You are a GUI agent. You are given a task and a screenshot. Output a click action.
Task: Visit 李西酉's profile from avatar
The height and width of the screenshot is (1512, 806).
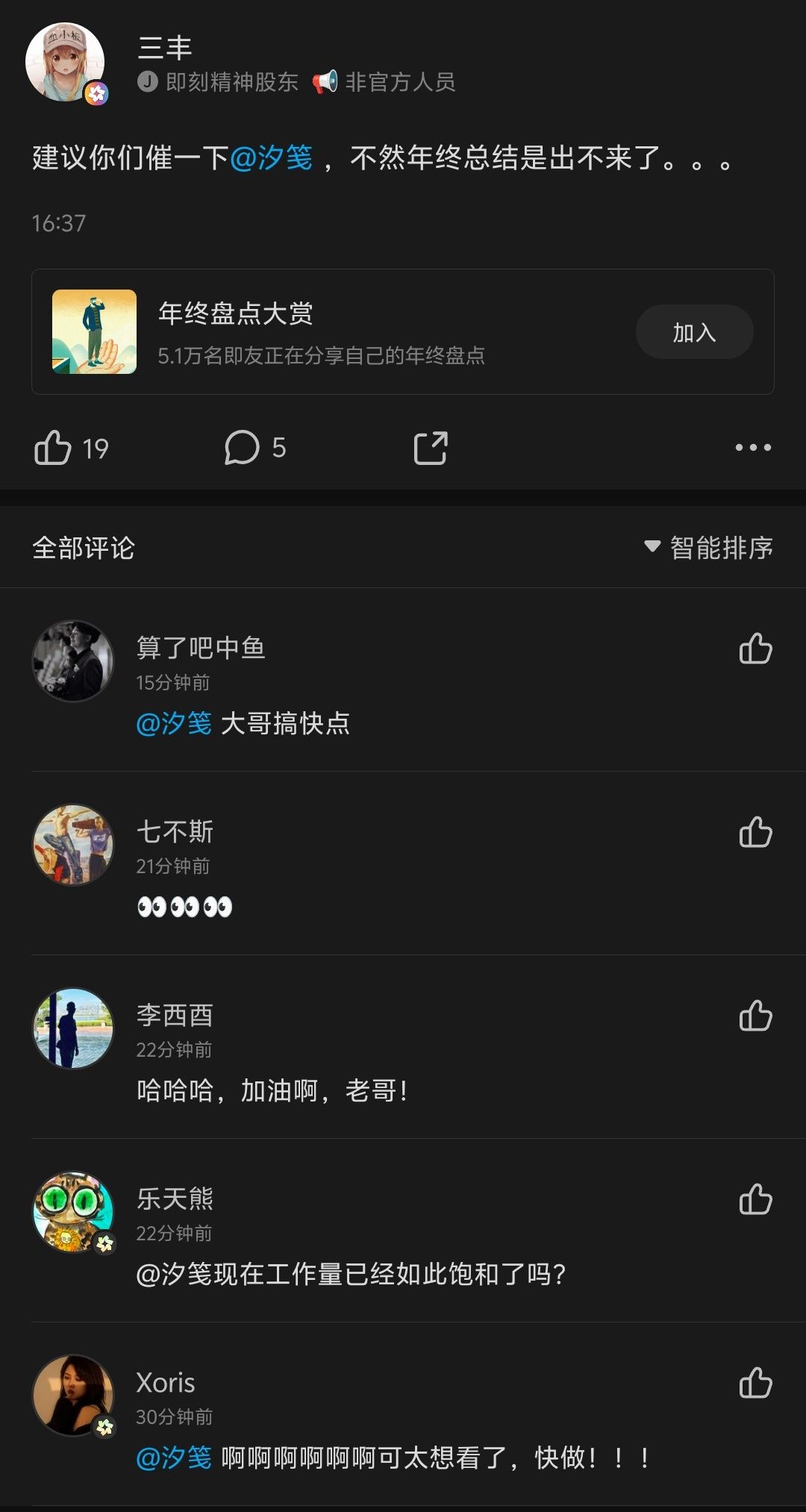pos(73,1028)
